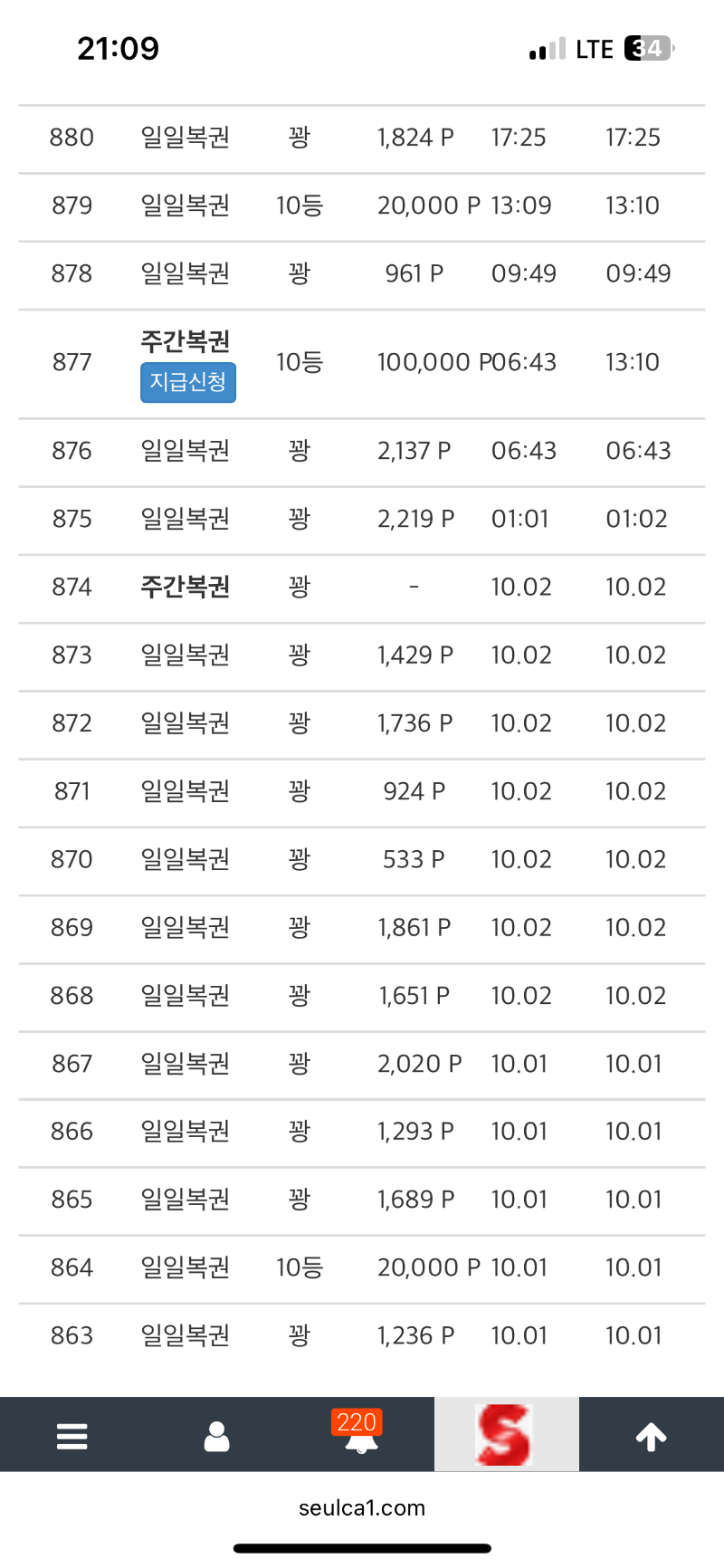Open the hamburger menu
The height and width of the screenshot is (1568, 724).
tap(72, 1436)
